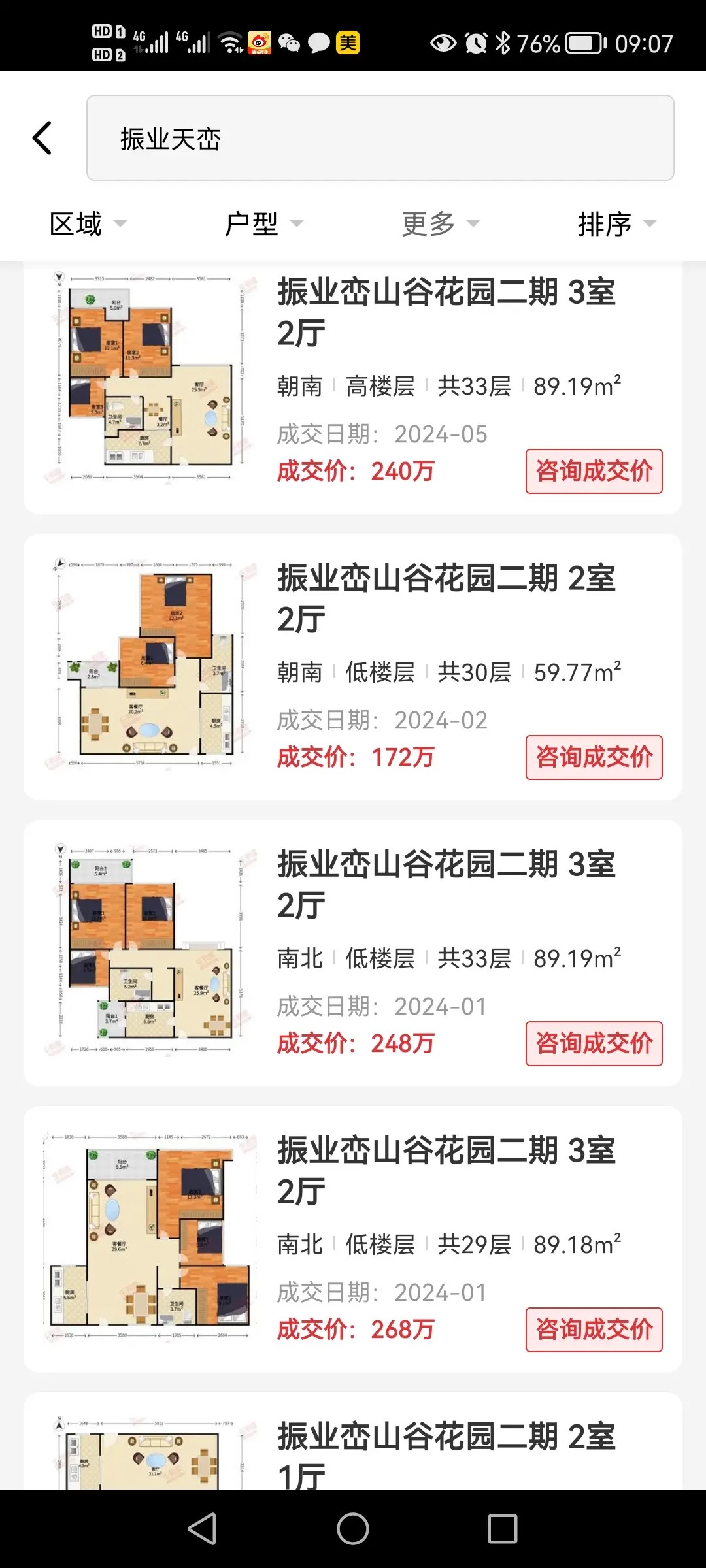Tap 咨询成交价 for the 268万 listing
Viewport: 706px width, 1568px height.
(x=594, y=1330)
